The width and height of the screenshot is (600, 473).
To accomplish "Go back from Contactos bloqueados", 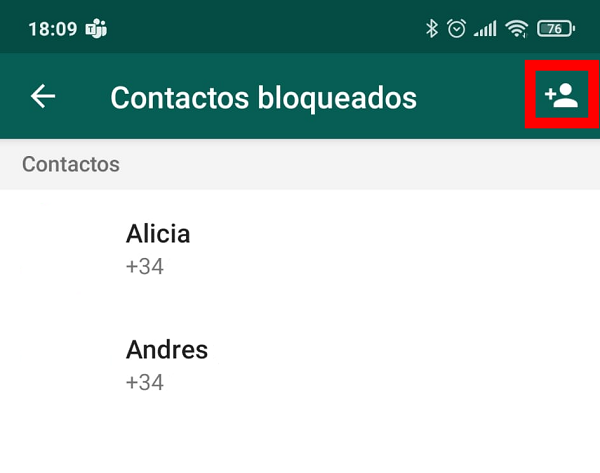I will click(x=43, y=96).
